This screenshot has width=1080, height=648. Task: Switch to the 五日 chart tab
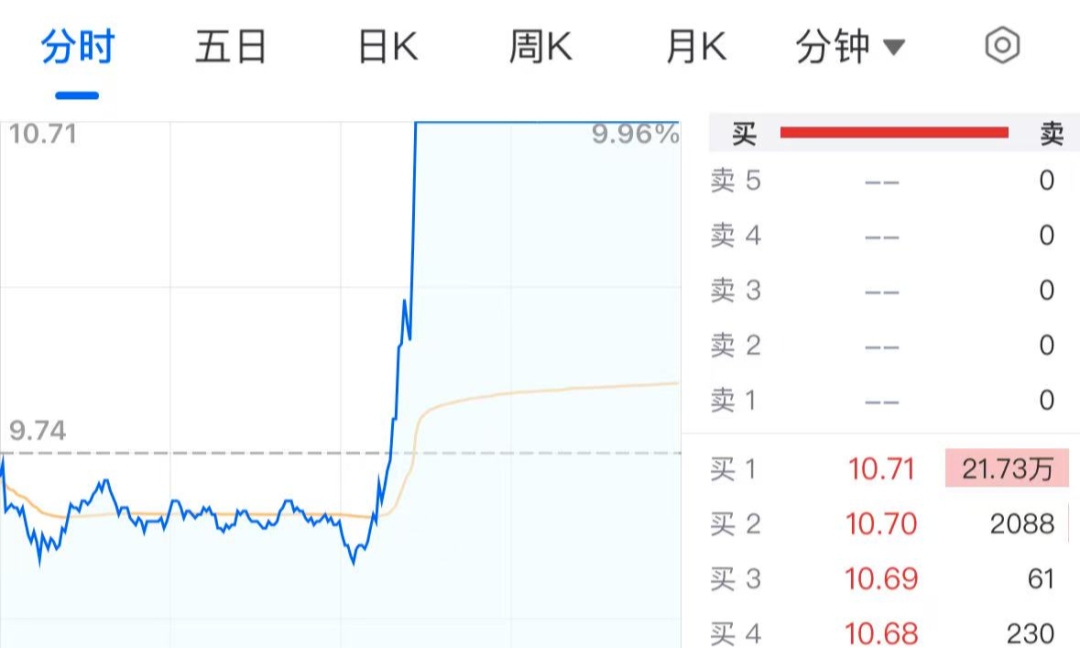(x=231, y=47)
